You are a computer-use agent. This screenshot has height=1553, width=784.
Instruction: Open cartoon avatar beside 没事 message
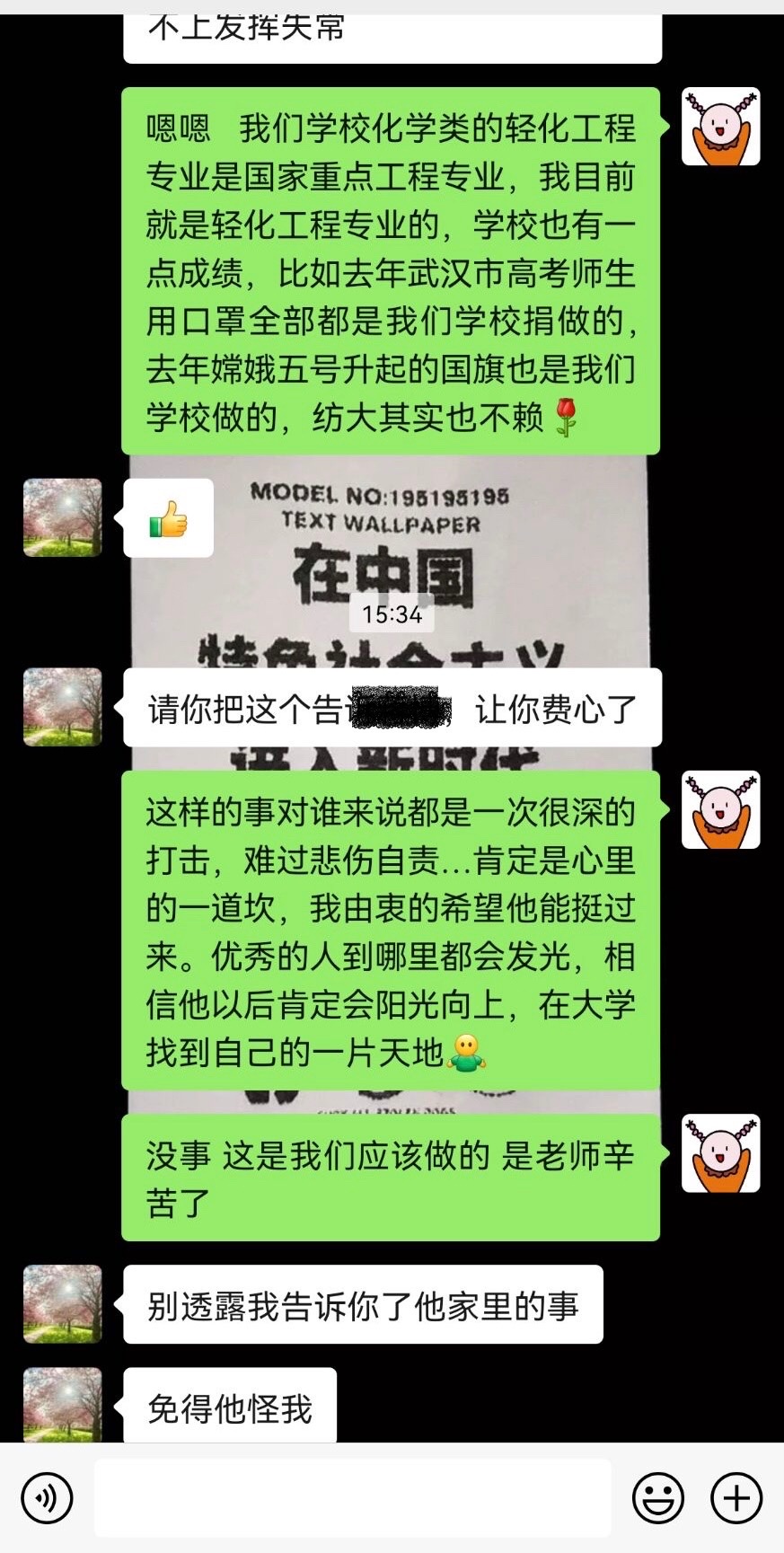720,1153
